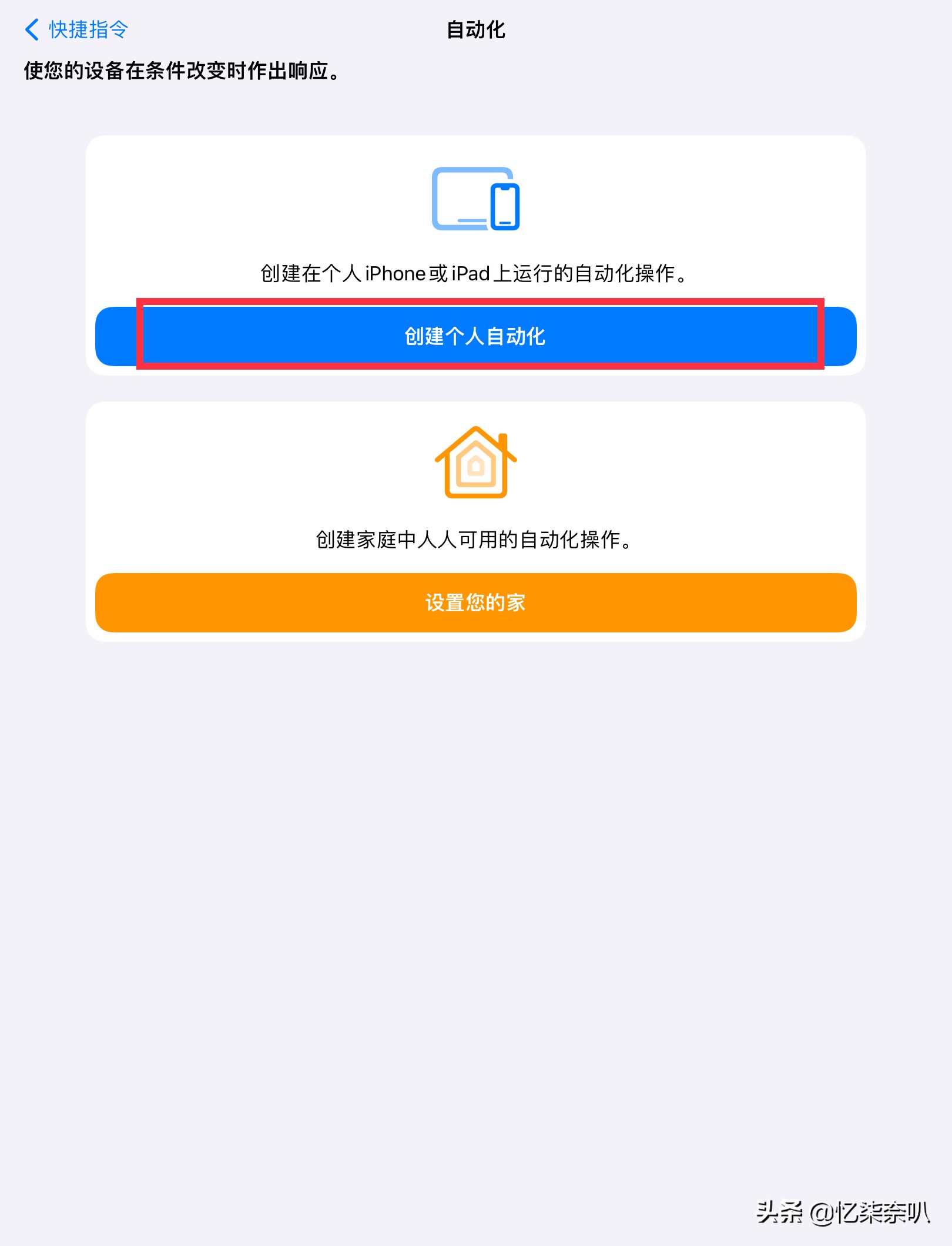Select the orange Home app icon
This screenshot has height=1246, width=952.
tap(475, 464)
